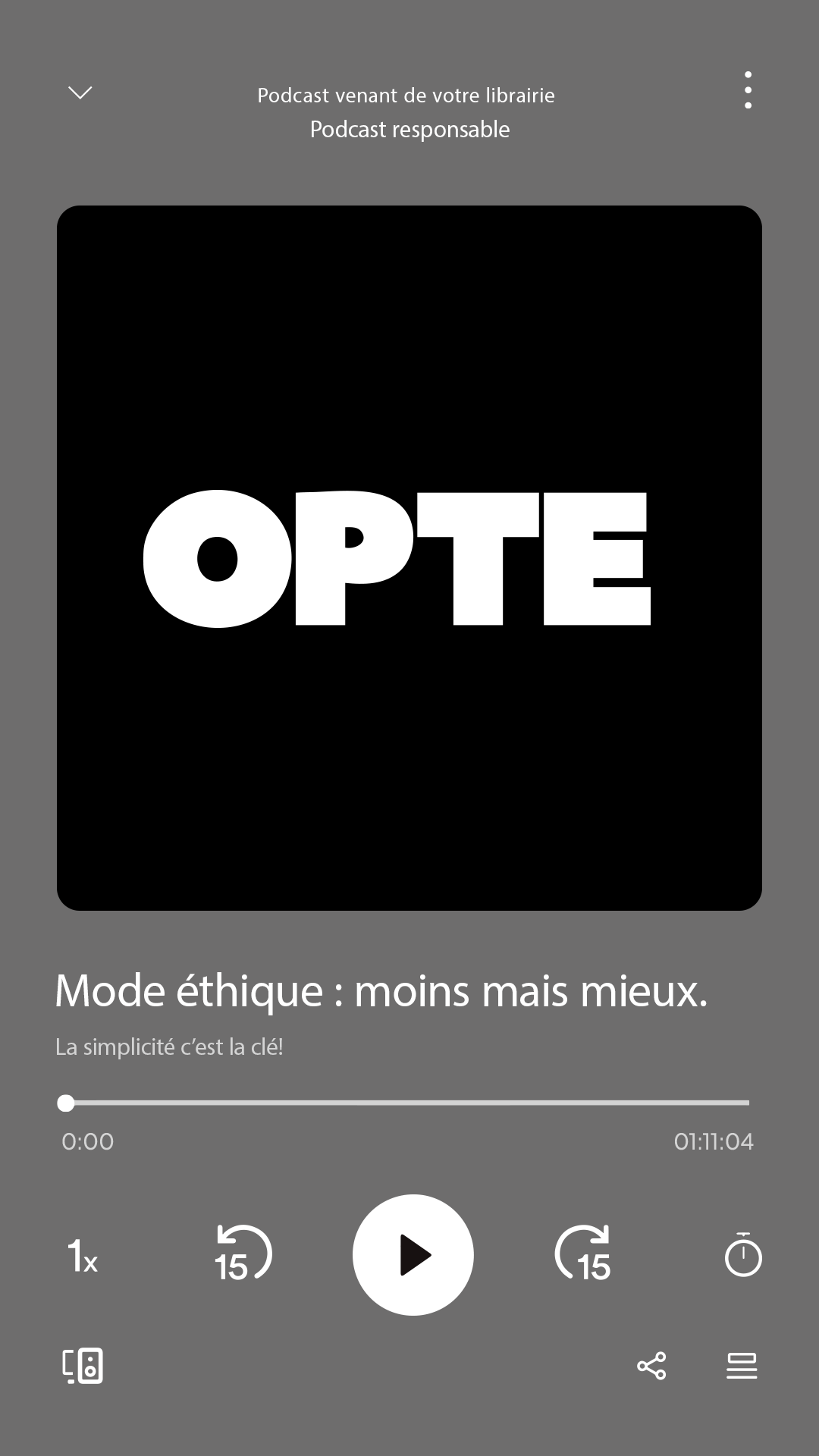
Task: Change the 1x playback speed
Action: tap(83, 1256)
